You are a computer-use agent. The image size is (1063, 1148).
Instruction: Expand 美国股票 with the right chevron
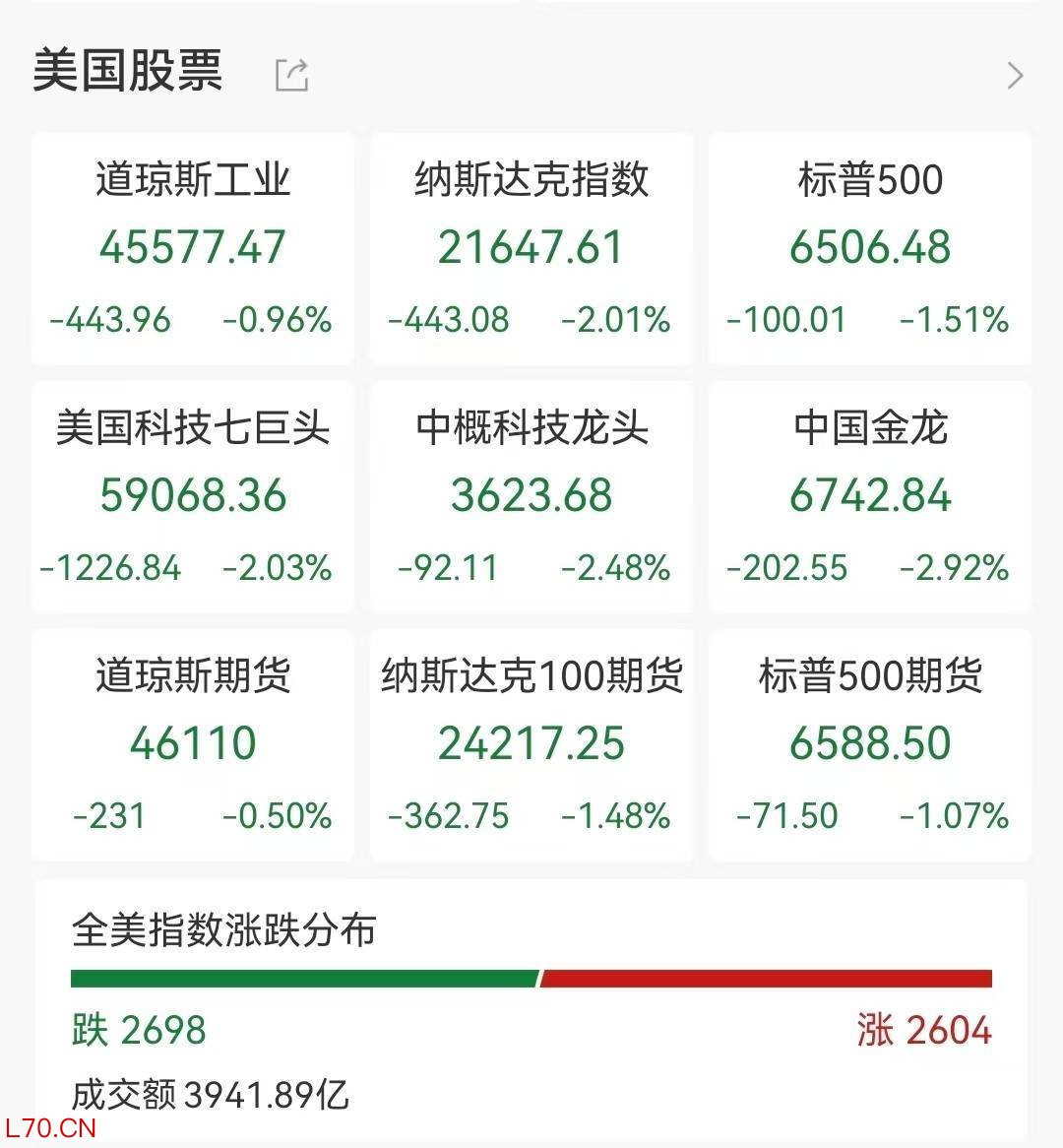pos(1015,76)
